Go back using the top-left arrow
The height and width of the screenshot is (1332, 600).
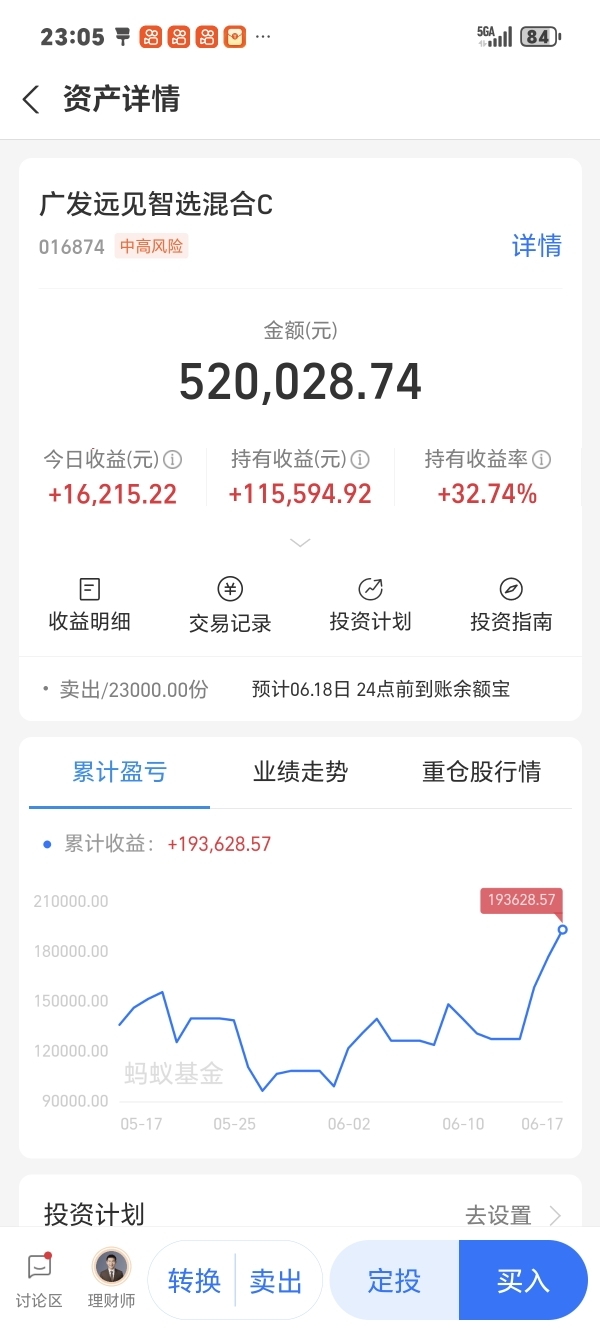[x=31, y=99]
